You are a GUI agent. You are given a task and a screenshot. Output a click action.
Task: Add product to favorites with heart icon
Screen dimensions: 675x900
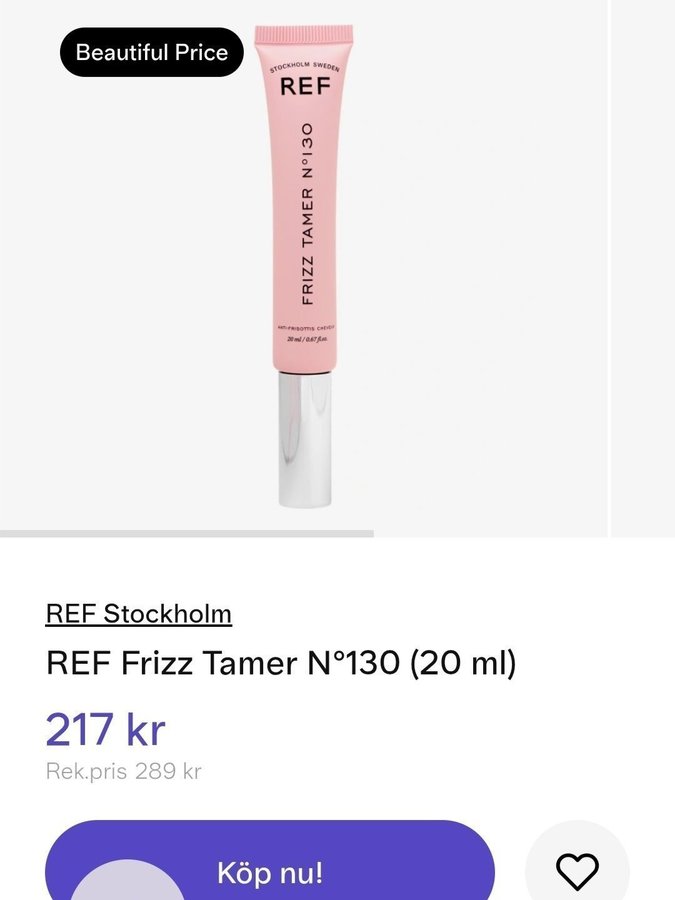coord(577,870)
